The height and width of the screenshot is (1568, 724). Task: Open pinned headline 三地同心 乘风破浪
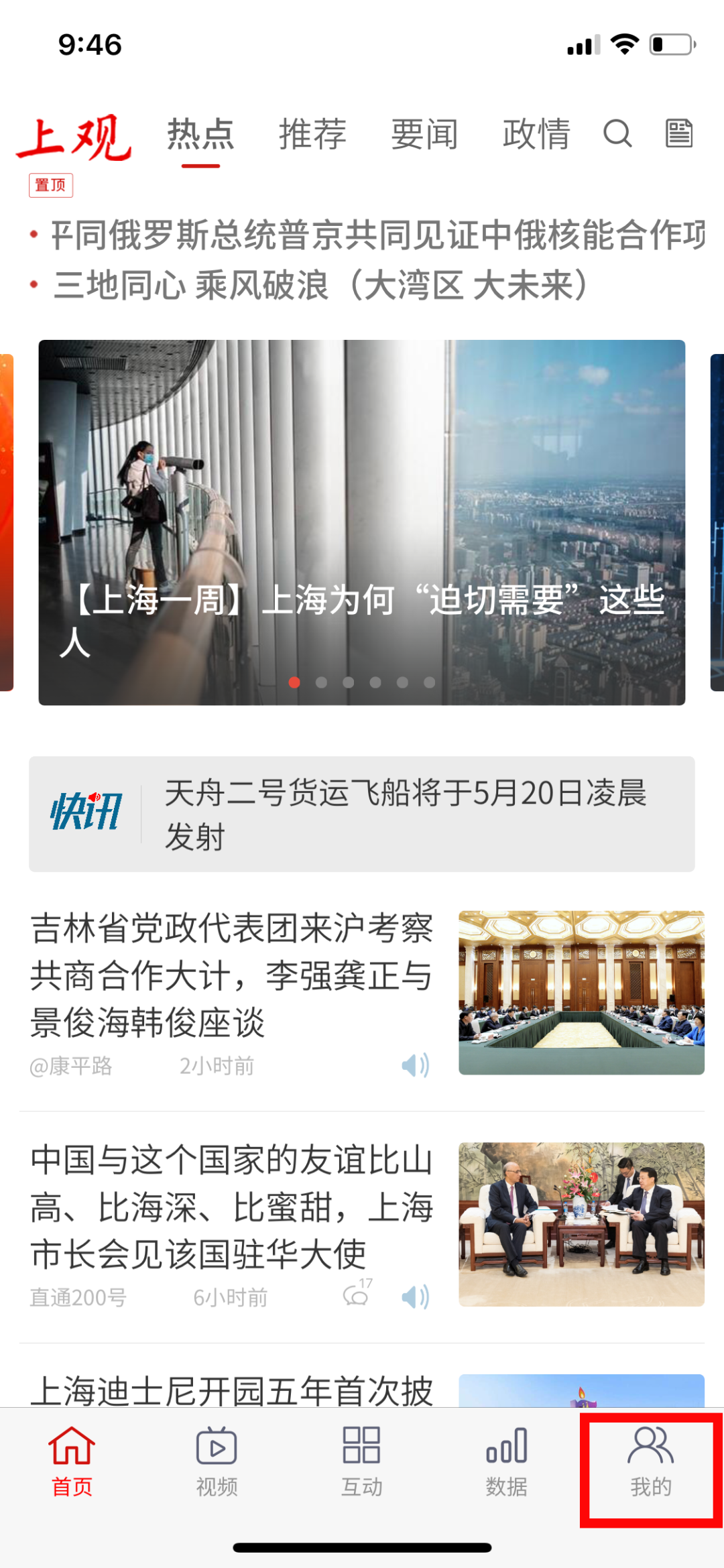tap(322, 285)
